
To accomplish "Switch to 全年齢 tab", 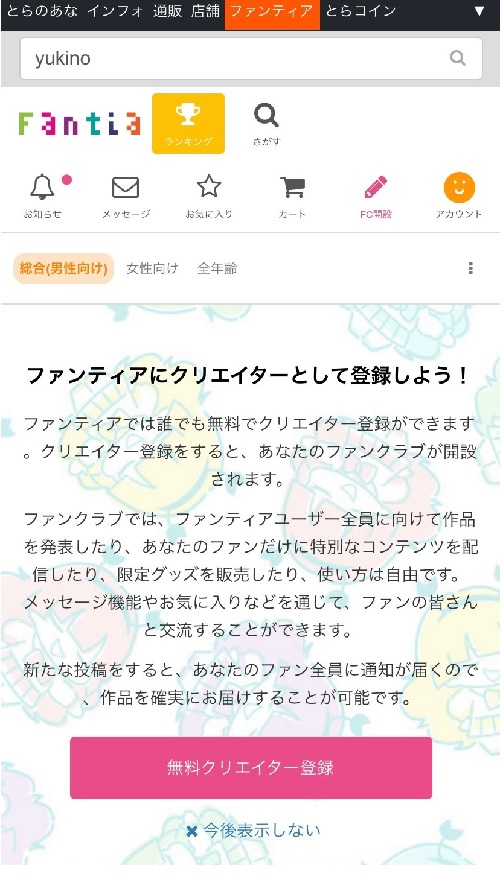I will coord(217,268).
